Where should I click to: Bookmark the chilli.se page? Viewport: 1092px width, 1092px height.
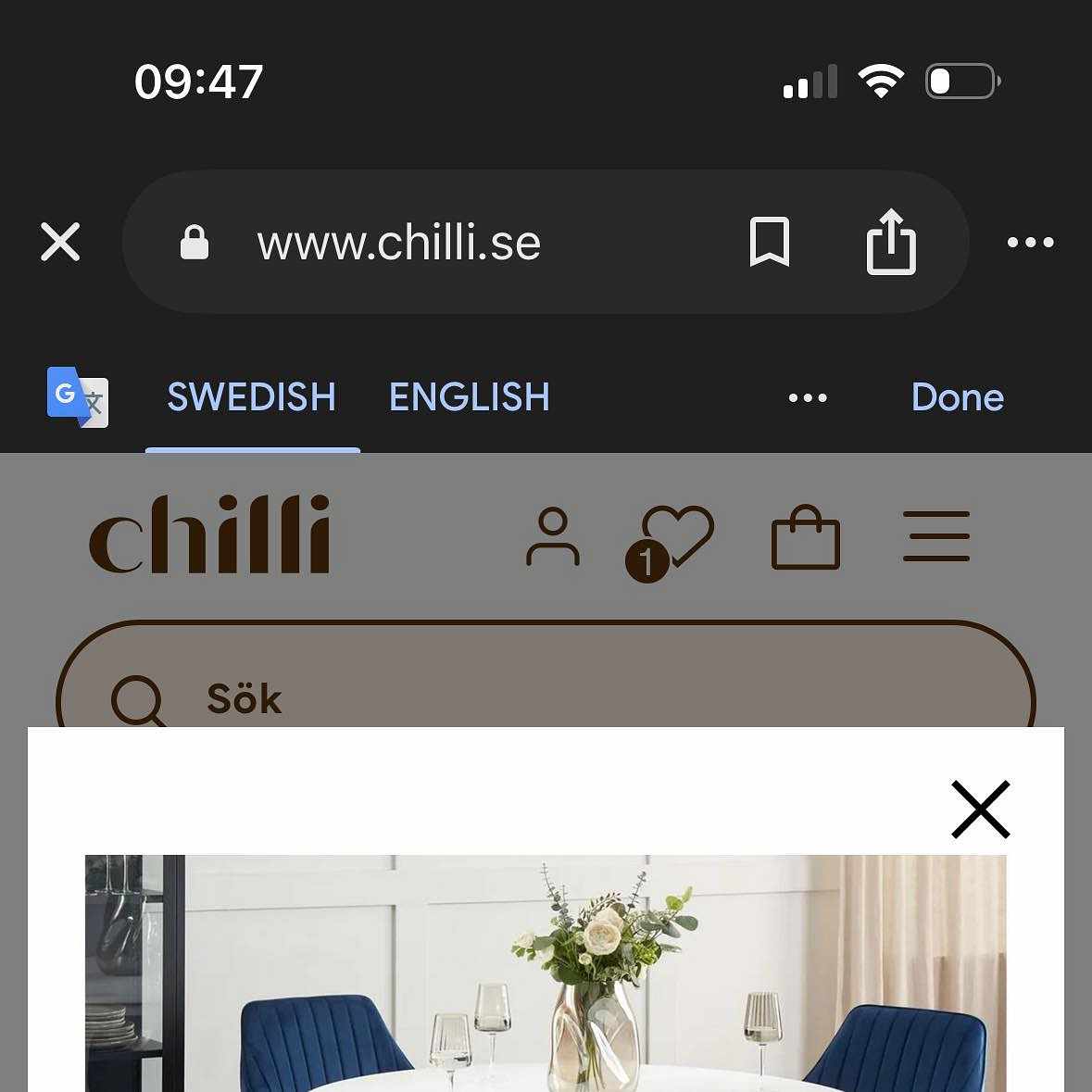coord(769,243)
